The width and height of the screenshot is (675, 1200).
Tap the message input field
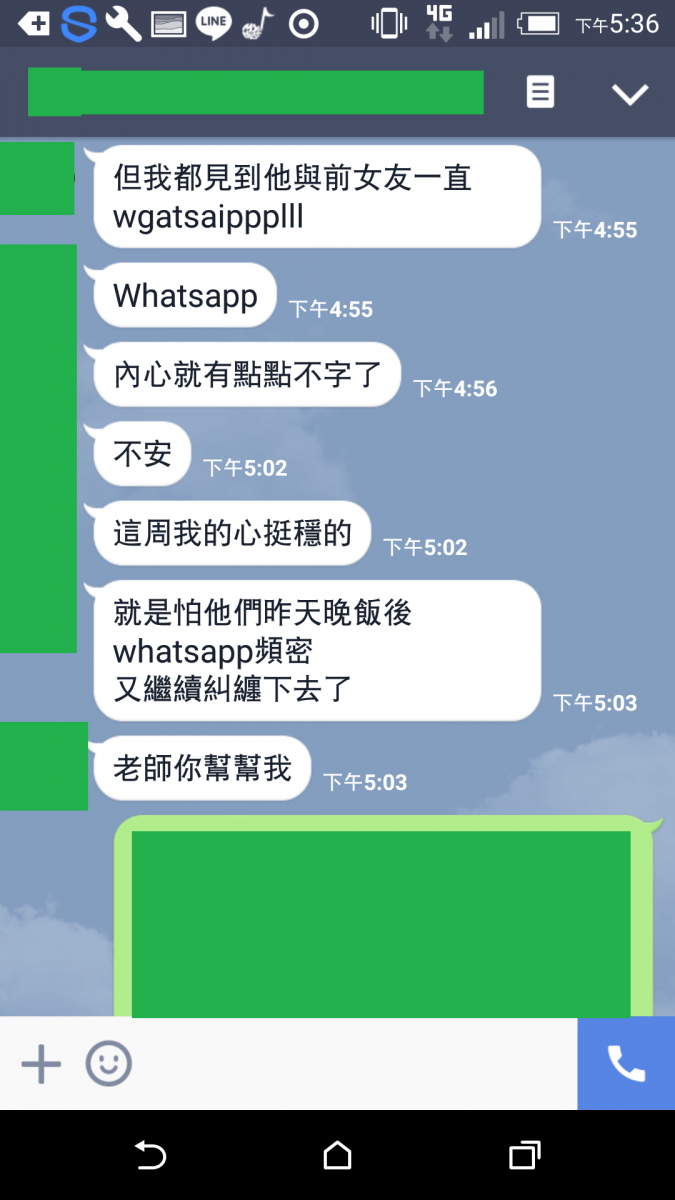click(350, 1064)
